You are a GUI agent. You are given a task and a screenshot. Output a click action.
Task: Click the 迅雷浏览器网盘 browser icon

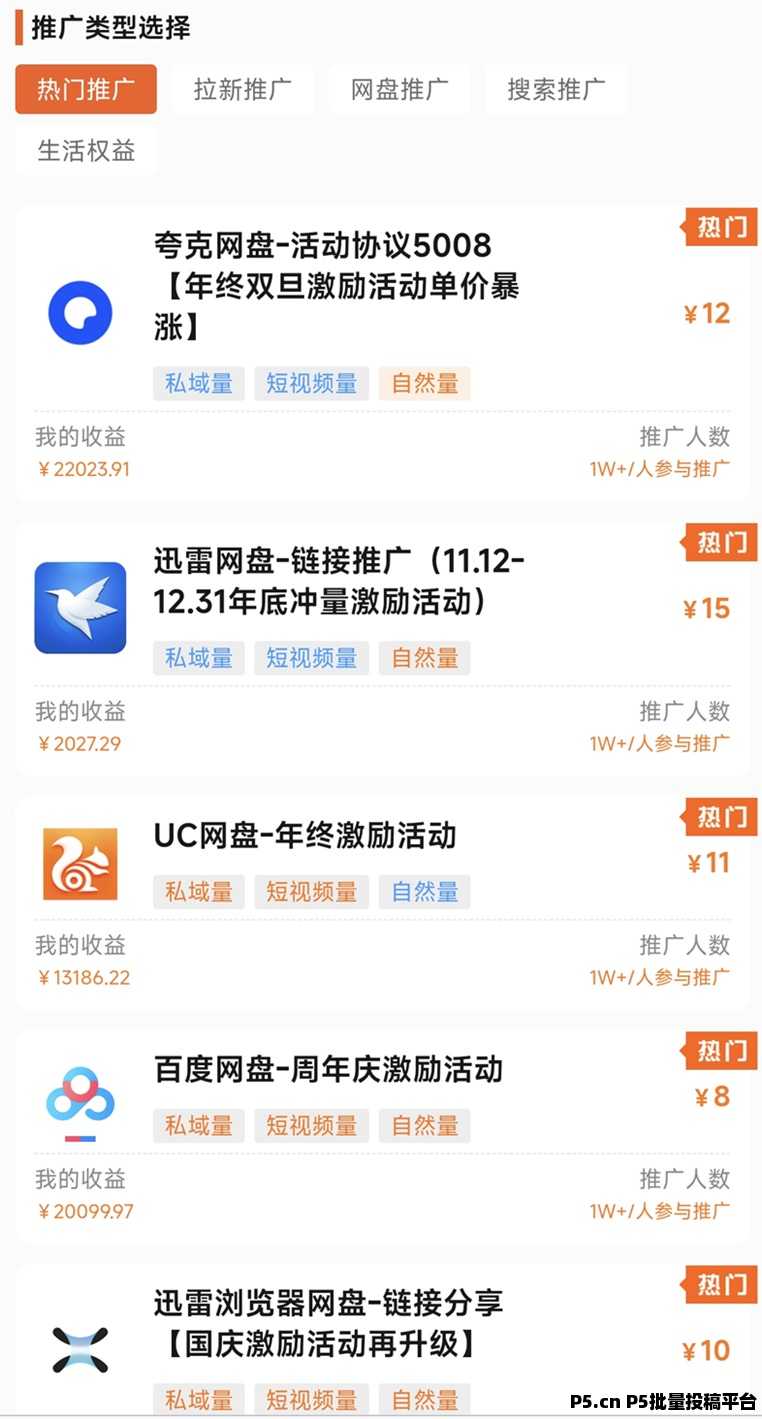pos(79,1347)
